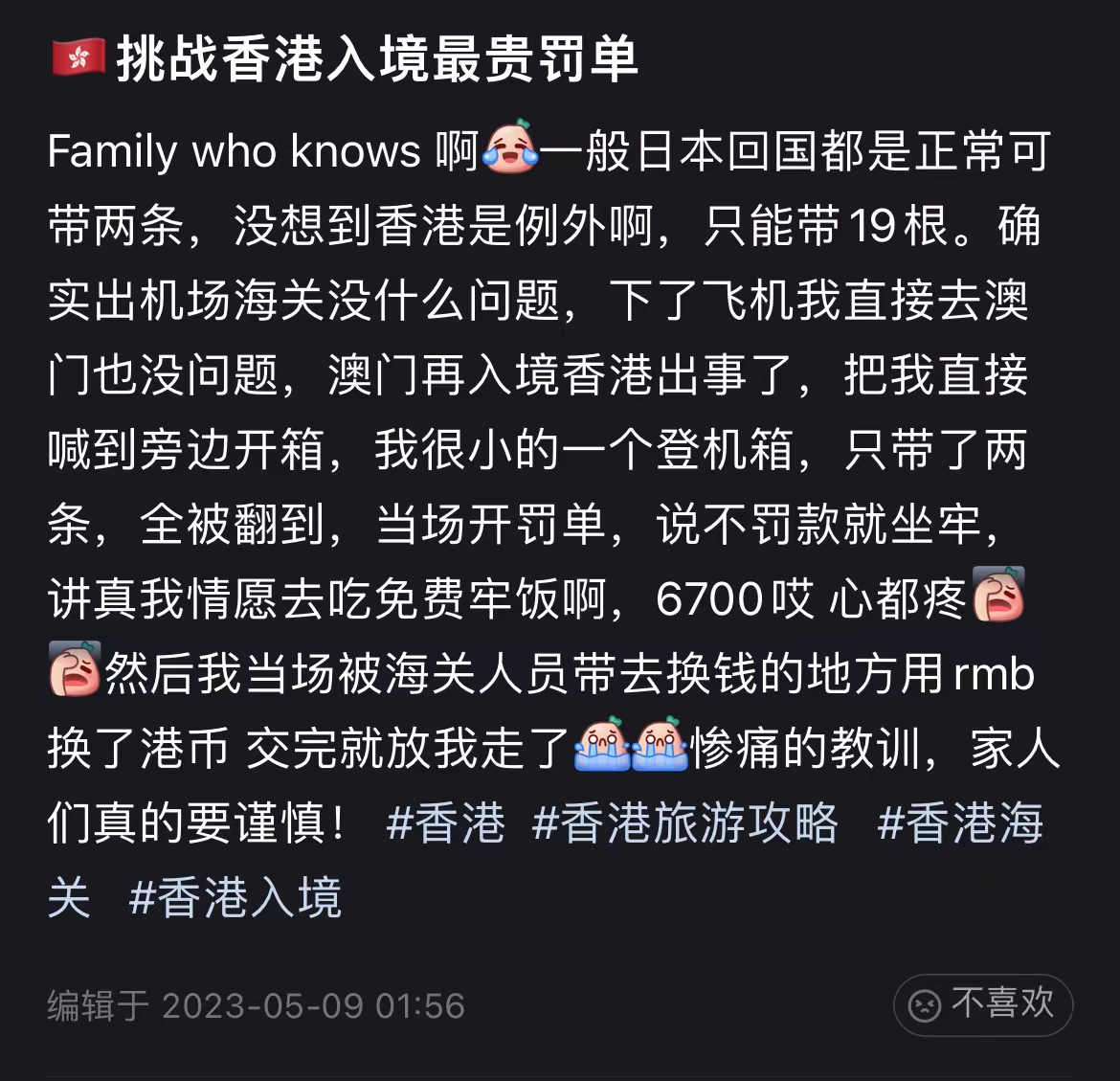Screen dimensions: 1120x1081
Task: Mark this post as 不喜欢
Action: [x=983, y=1004]
